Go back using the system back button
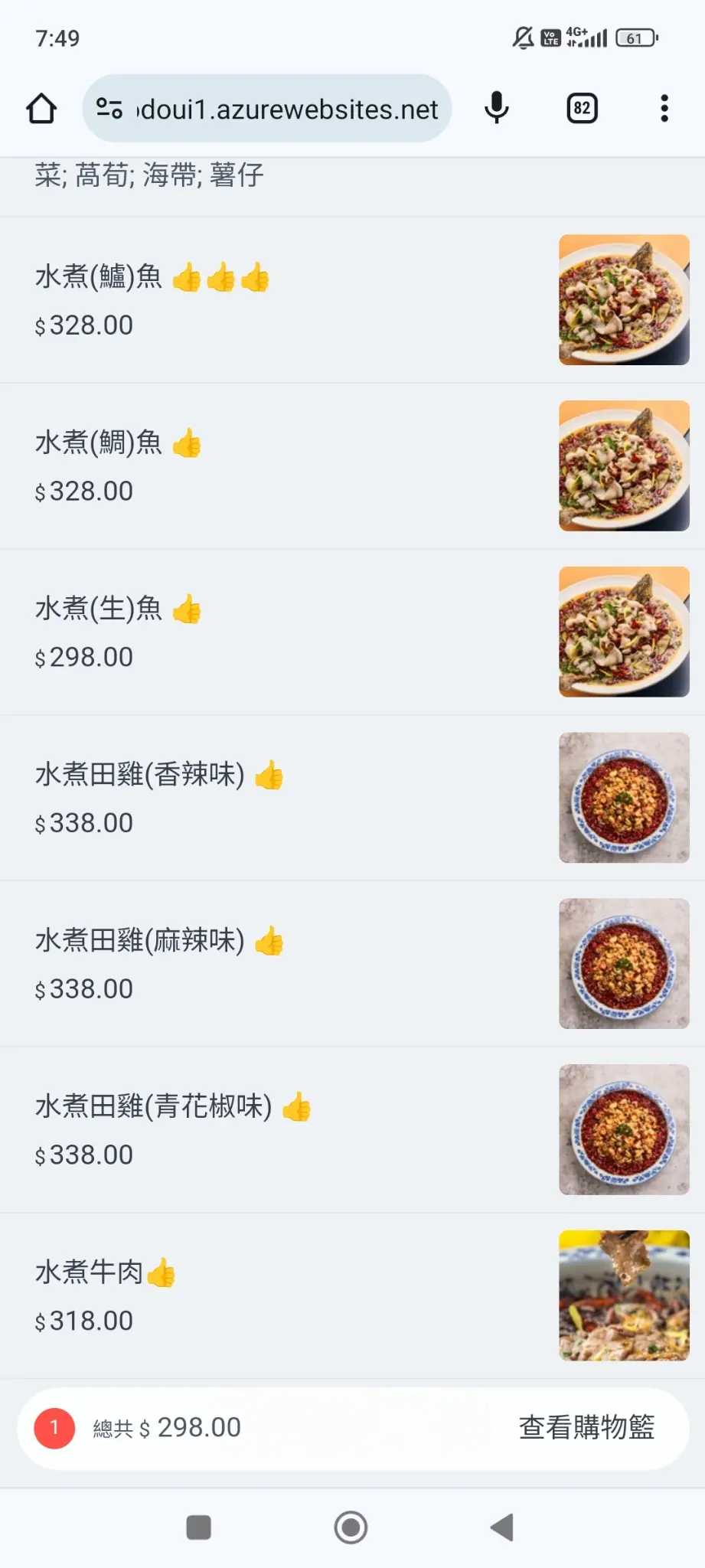The height and width of the screenshot is (1568, 705). point(502,1527)
